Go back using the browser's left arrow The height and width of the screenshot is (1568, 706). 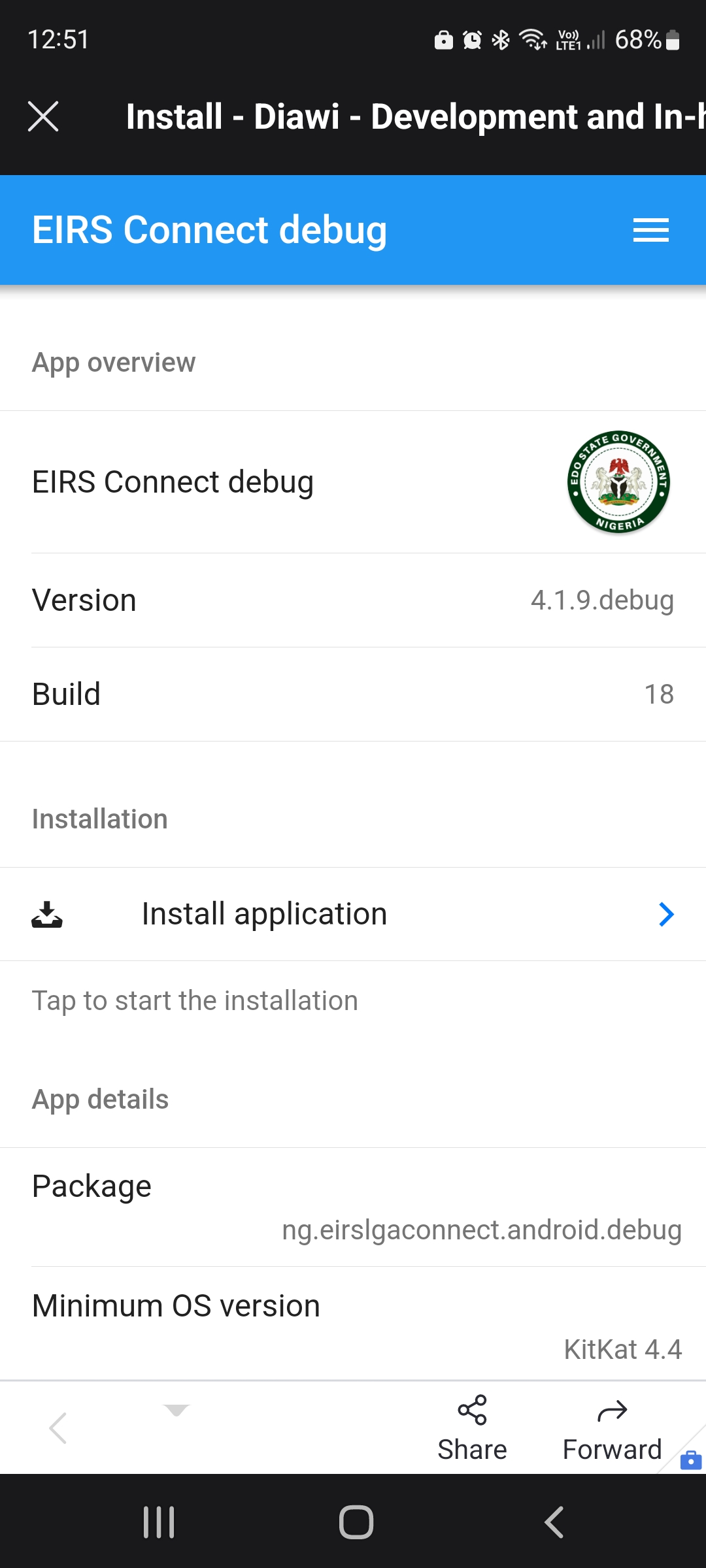[x=58, y=1428]
